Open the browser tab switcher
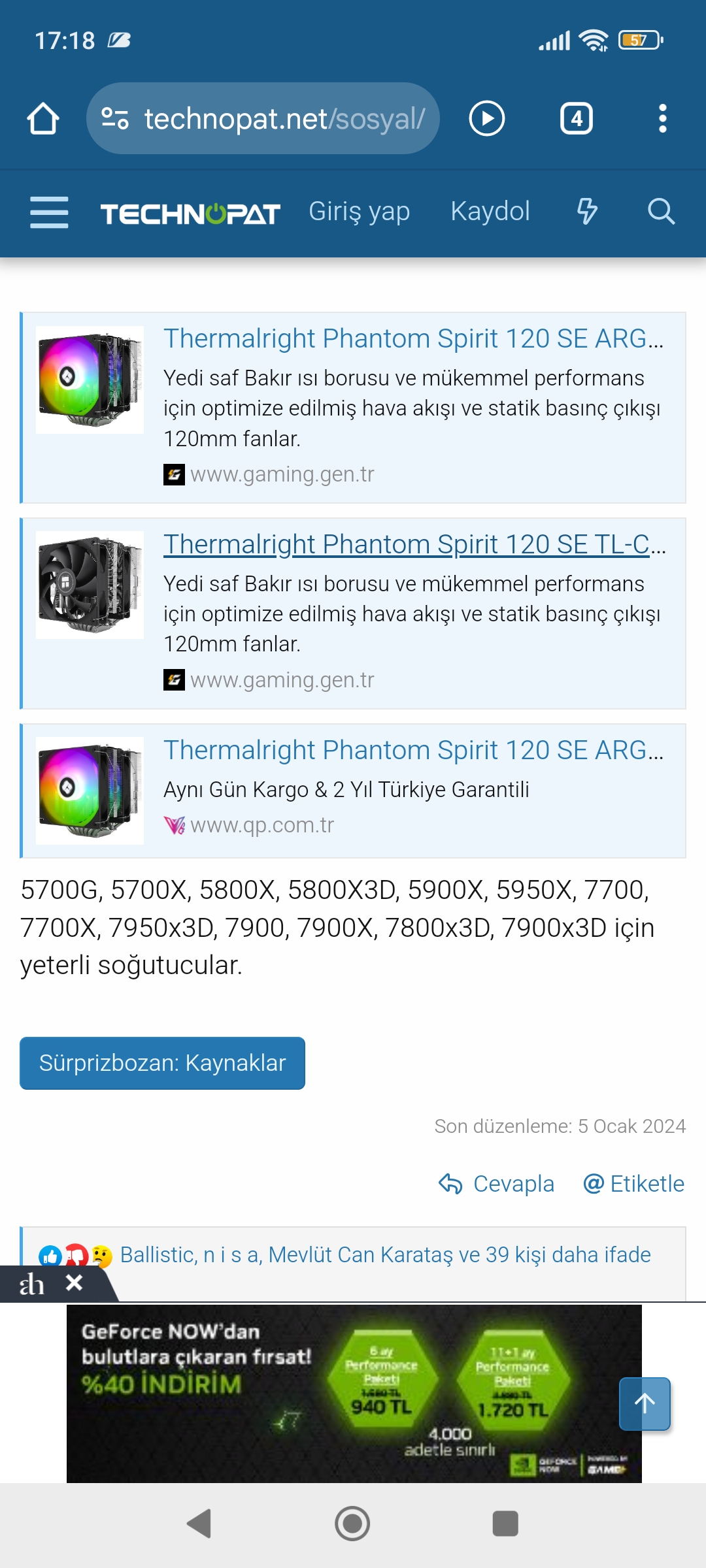This screenshot has width=706, height=1568. tap(576, 119)
